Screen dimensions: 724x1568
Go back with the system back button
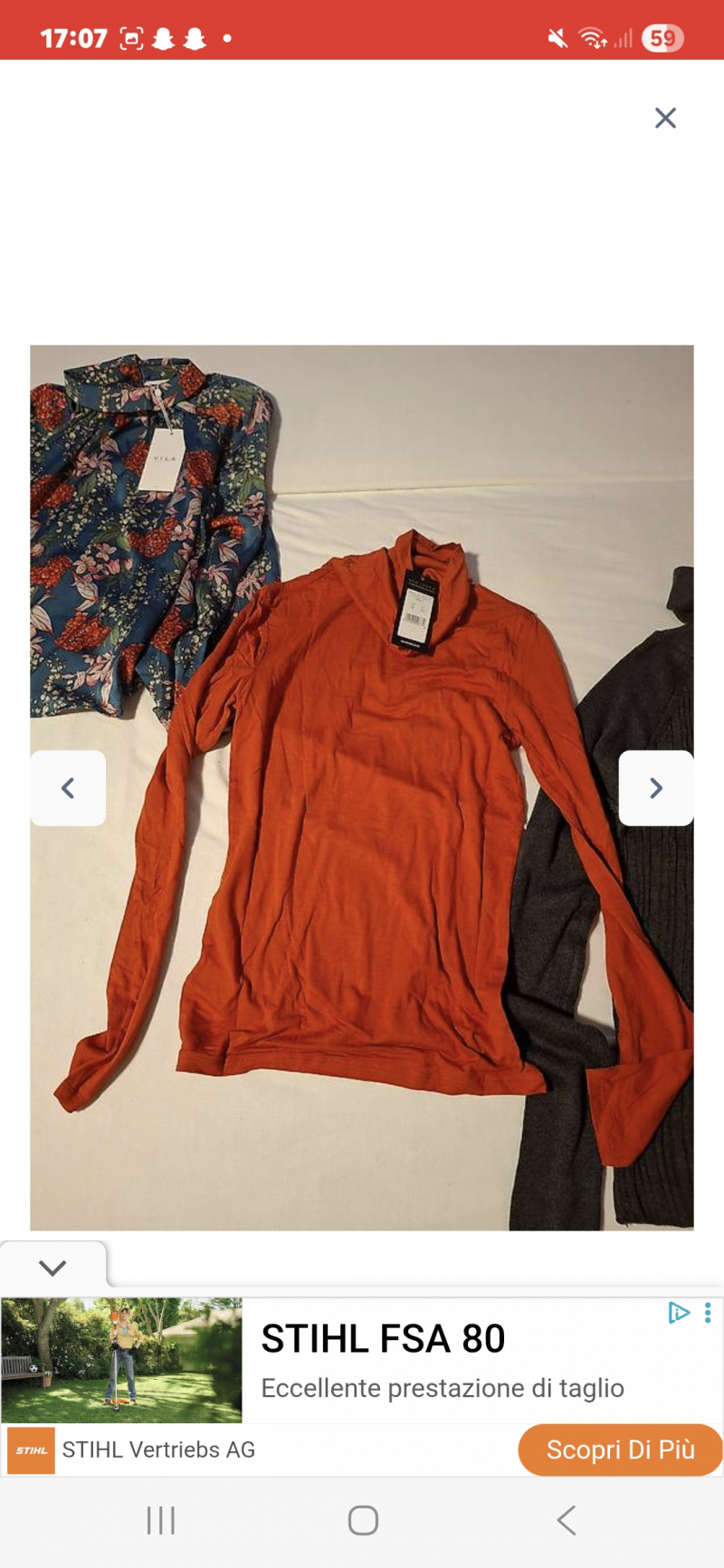pyautogui.click(x=567, y=1520)
